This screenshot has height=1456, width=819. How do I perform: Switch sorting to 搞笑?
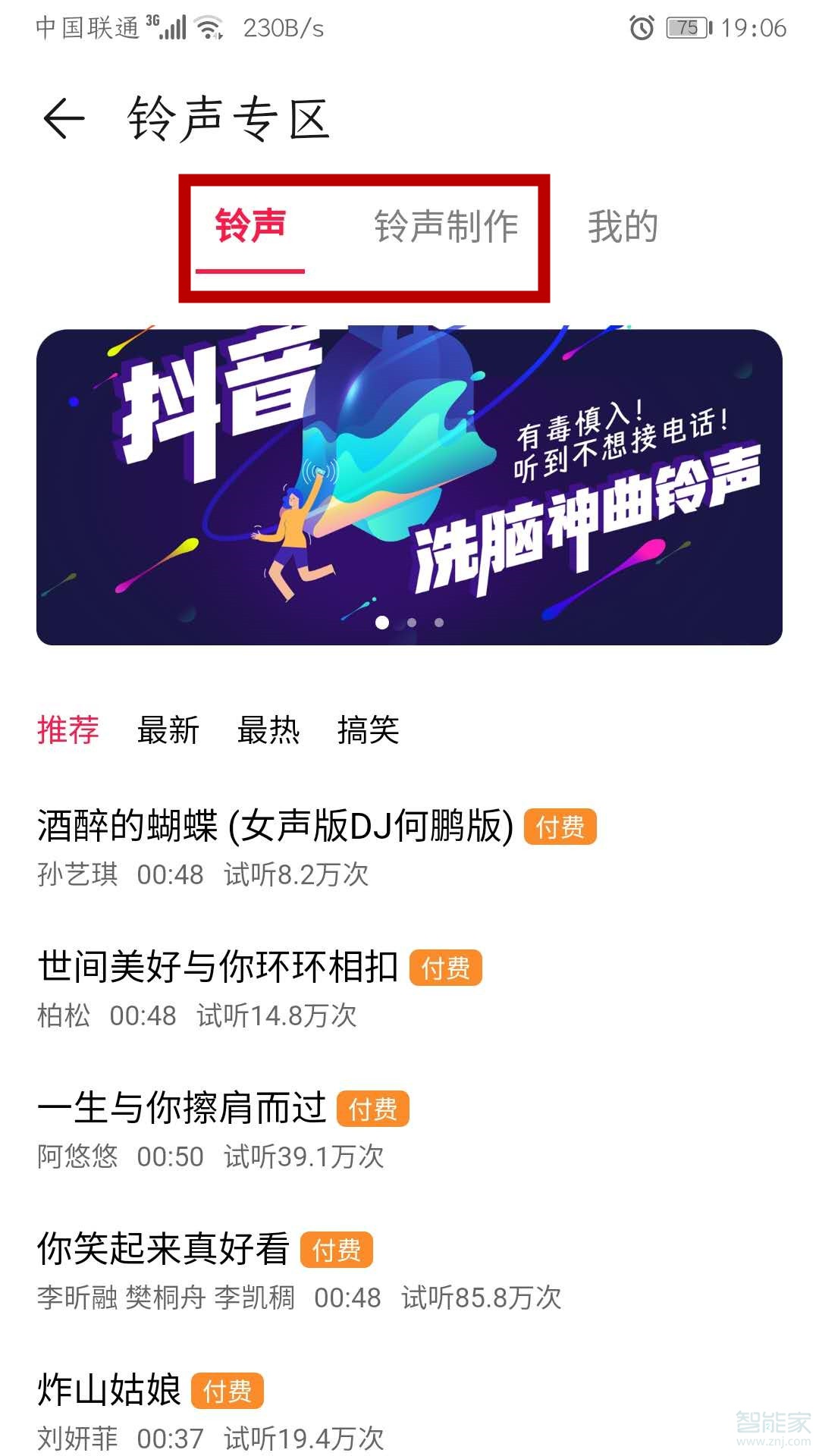(369, 730)
